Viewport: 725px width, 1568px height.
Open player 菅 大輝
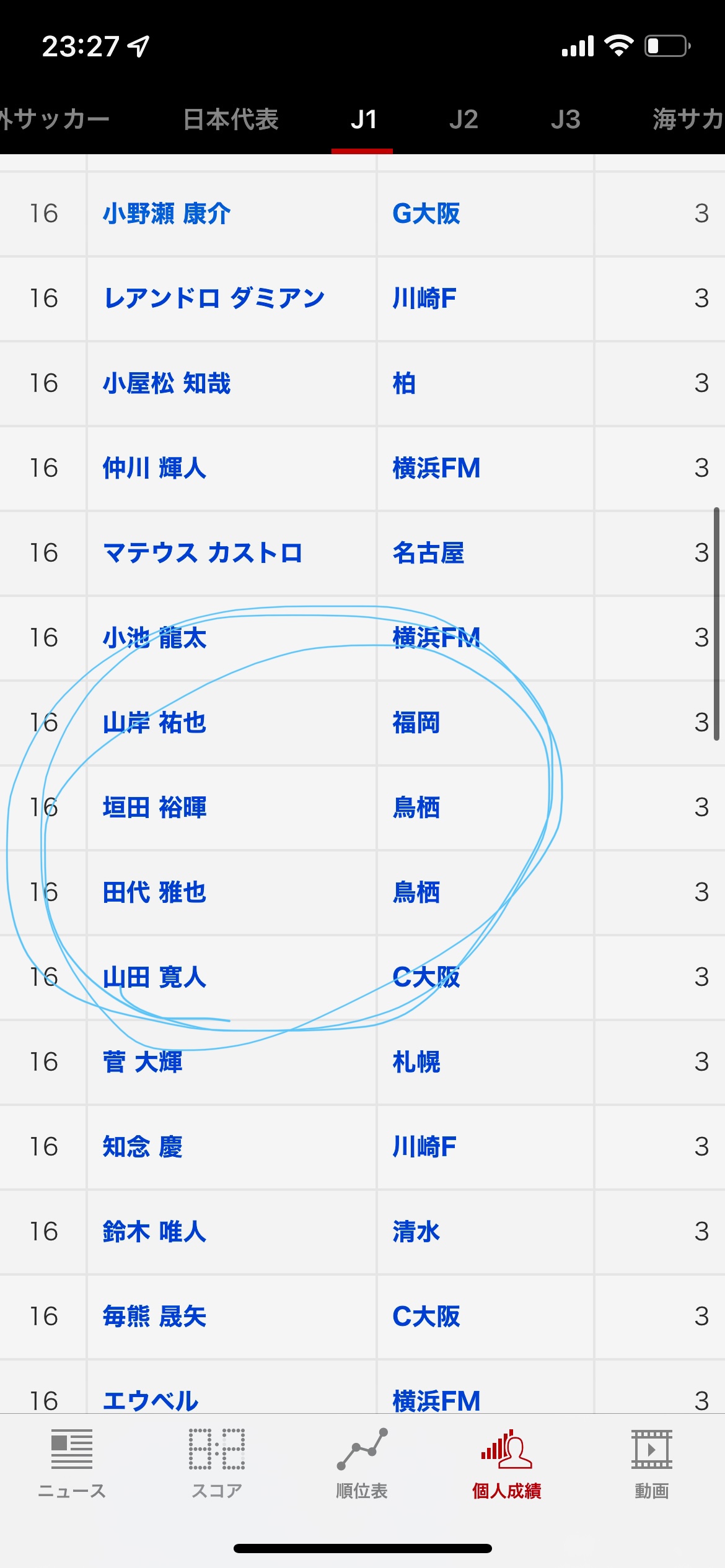pyautogui.click(x=143, y=1062)
